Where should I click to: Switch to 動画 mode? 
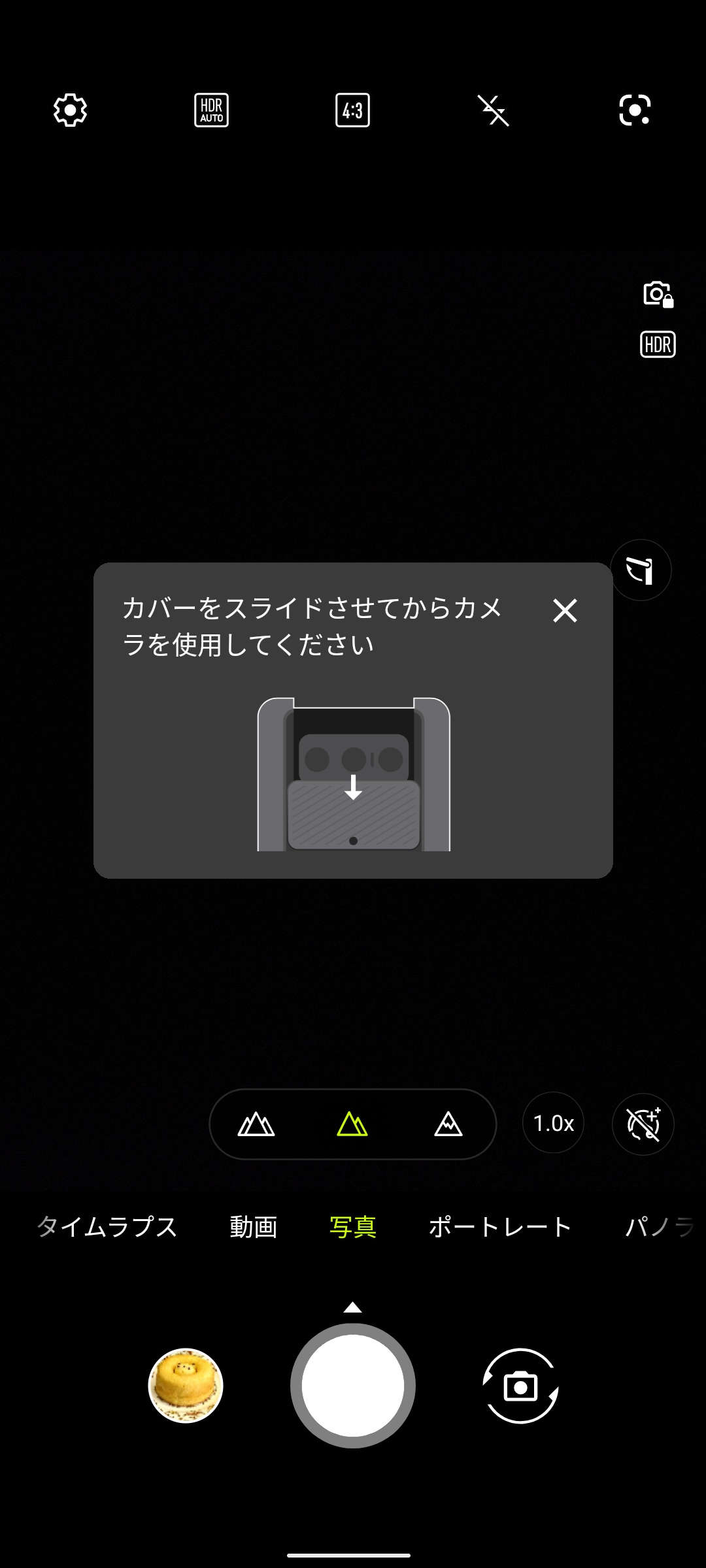(254, 1226)
